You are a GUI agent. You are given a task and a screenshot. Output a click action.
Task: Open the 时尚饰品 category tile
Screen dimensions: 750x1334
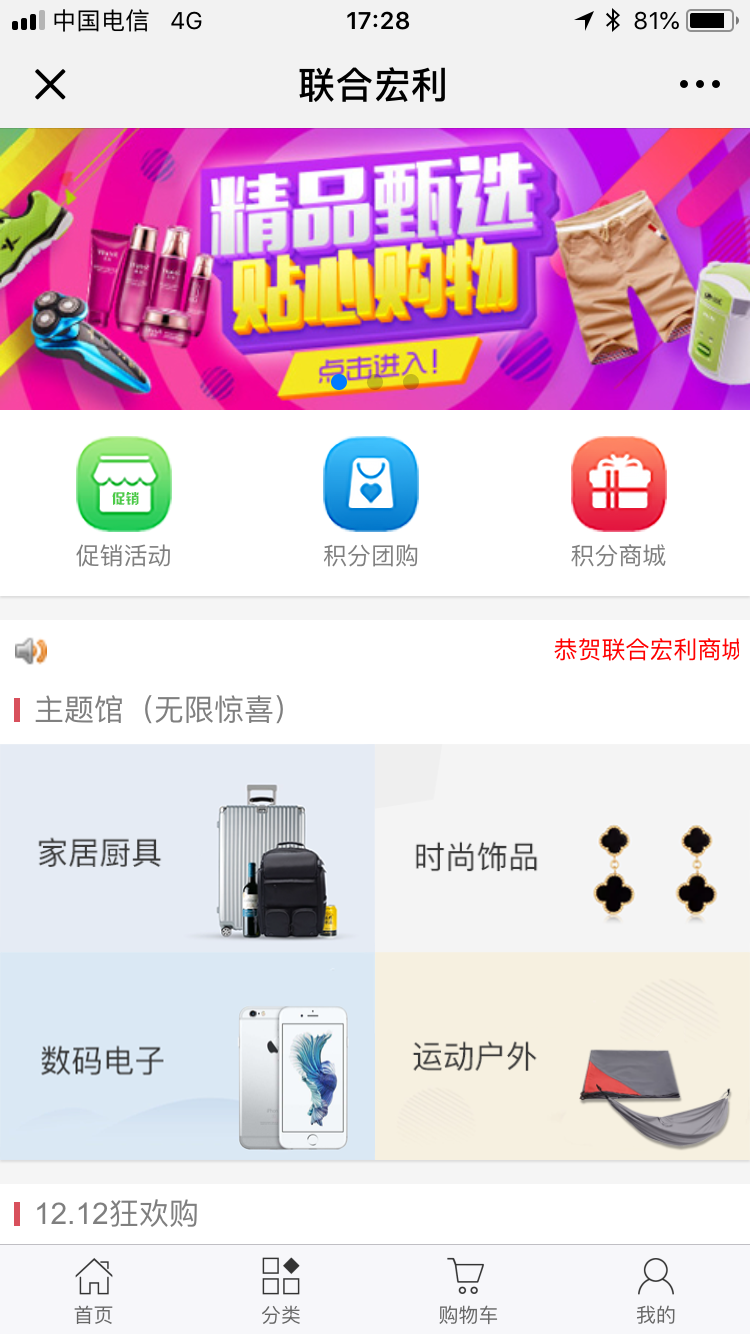[562, 848]
